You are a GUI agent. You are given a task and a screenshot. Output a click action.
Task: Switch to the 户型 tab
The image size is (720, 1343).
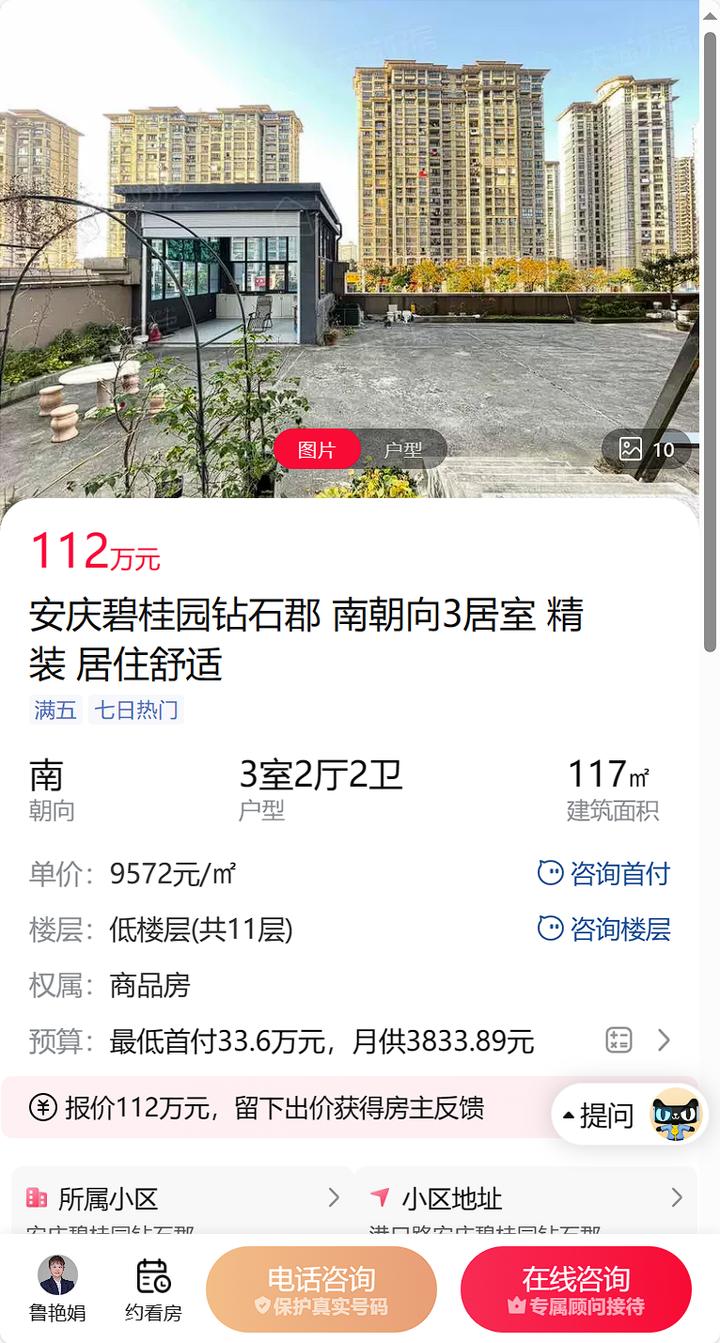pyautogui.click(x=406, y=449)
